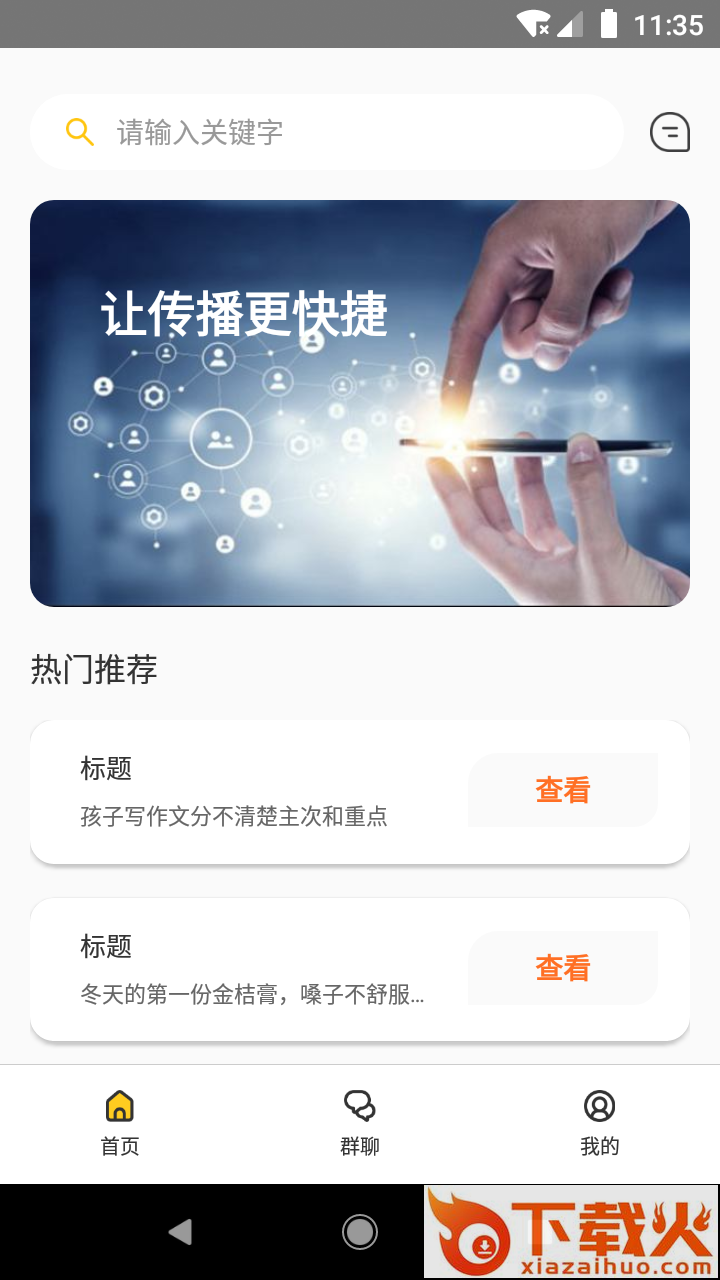Tap 查看 on the 冬天的第一份金桔膏 card
This screenshot has height=1280, width=720.
[x=563, y=968]
